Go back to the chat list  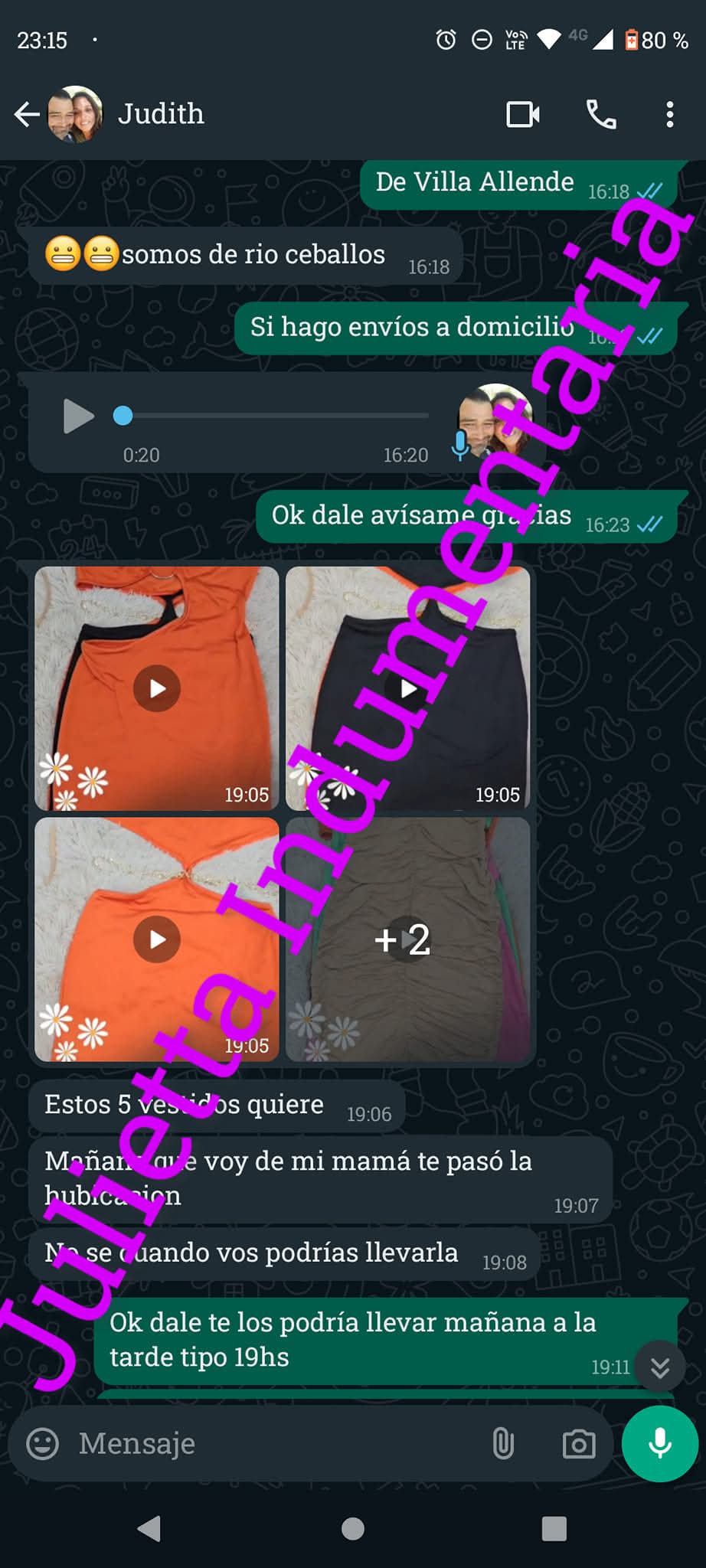pos(28,115)
